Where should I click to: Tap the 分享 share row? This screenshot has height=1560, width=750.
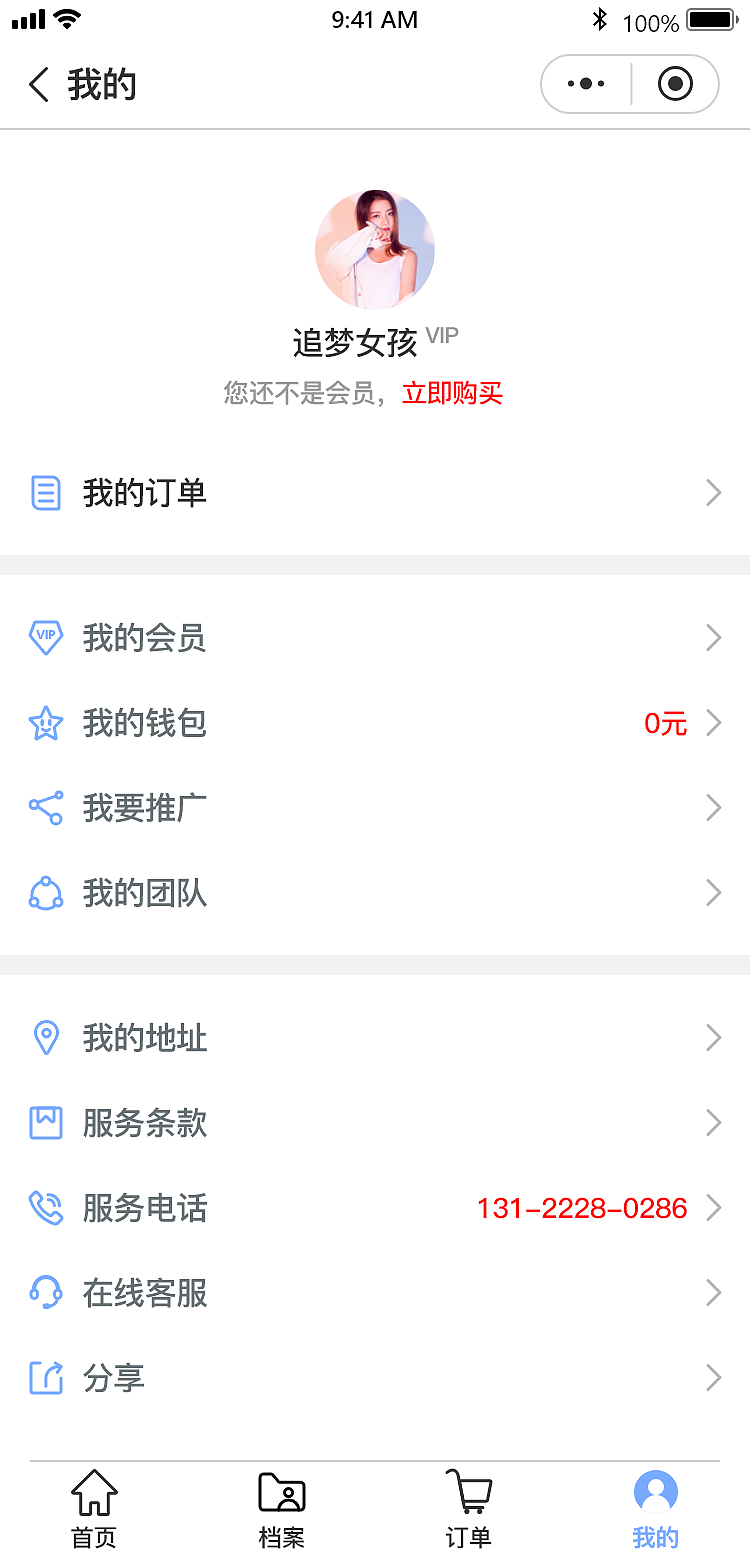(x=375, y=1378)
